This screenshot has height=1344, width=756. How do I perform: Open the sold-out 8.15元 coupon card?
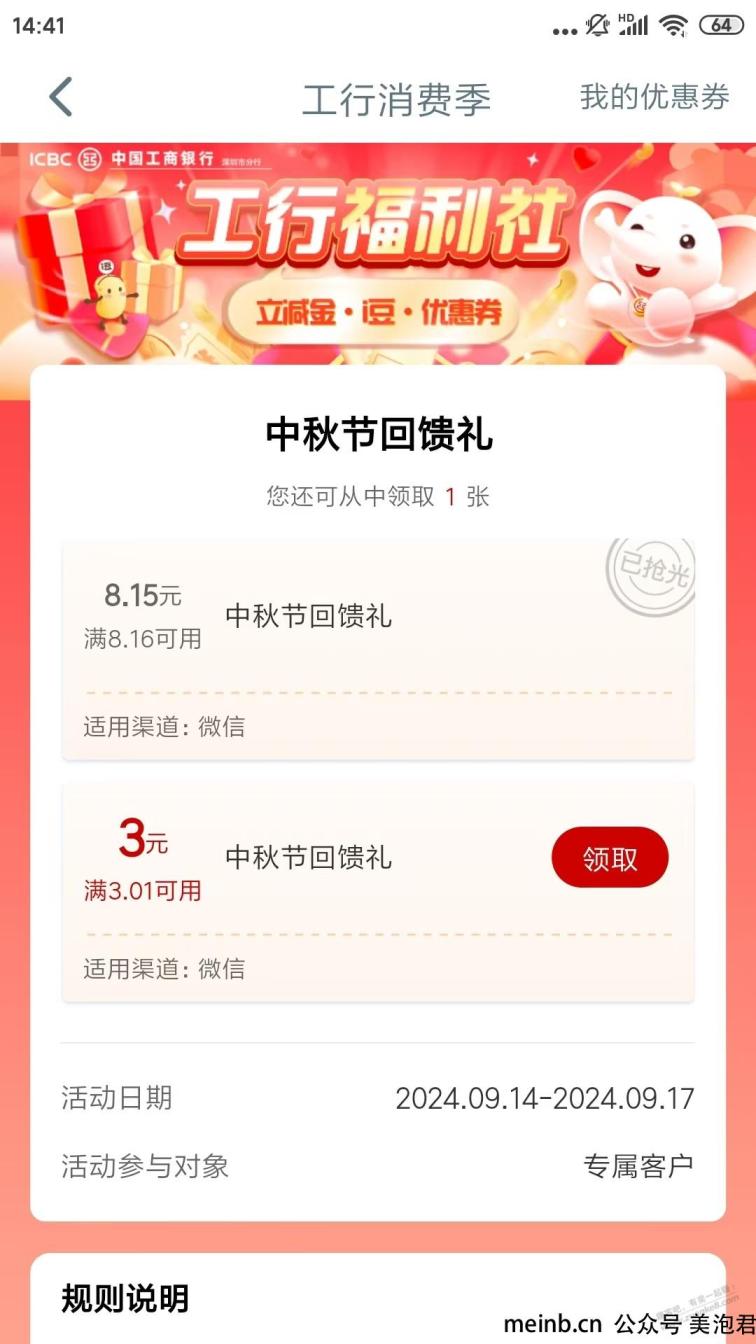(x=377, y=648)
